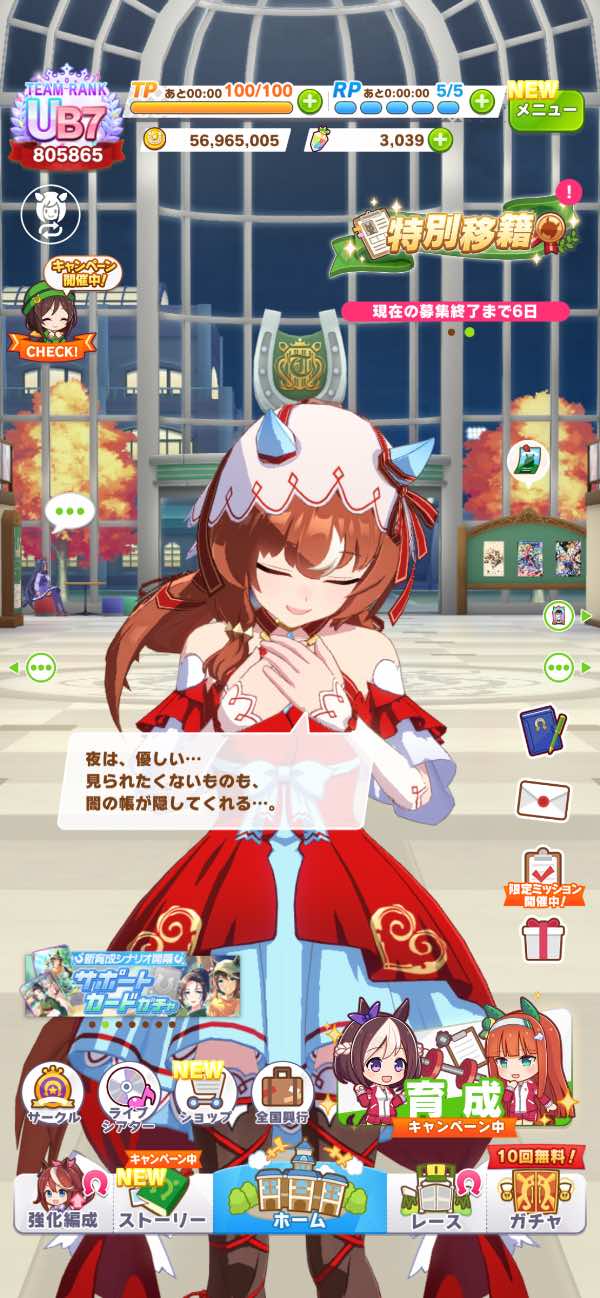The height and width of the screenshot is (1298, 600).
Task: Open the mail envelope icon
Action: pos(543,799)
